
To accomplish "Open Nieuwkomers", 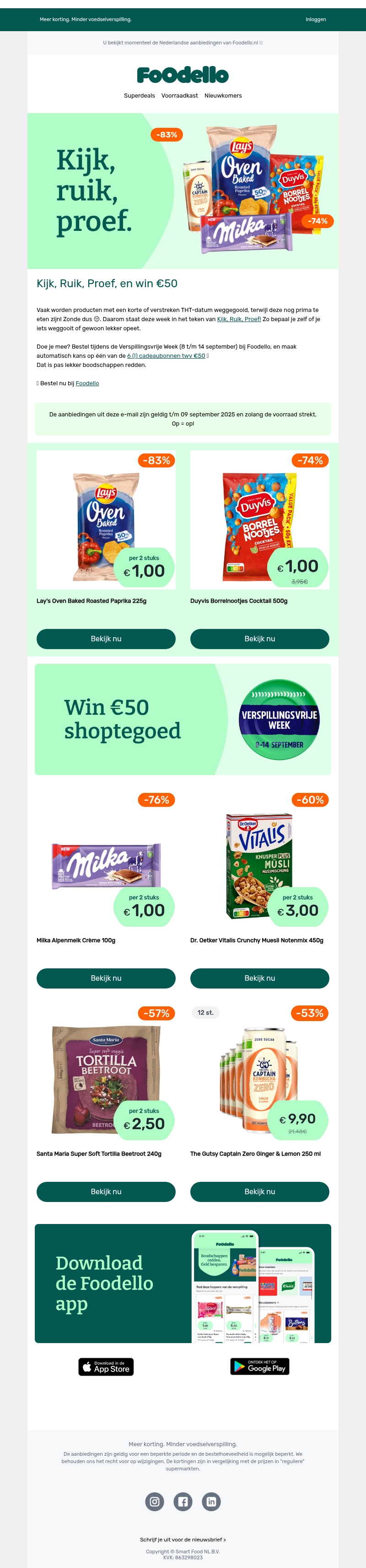I will tap(222, 96).
